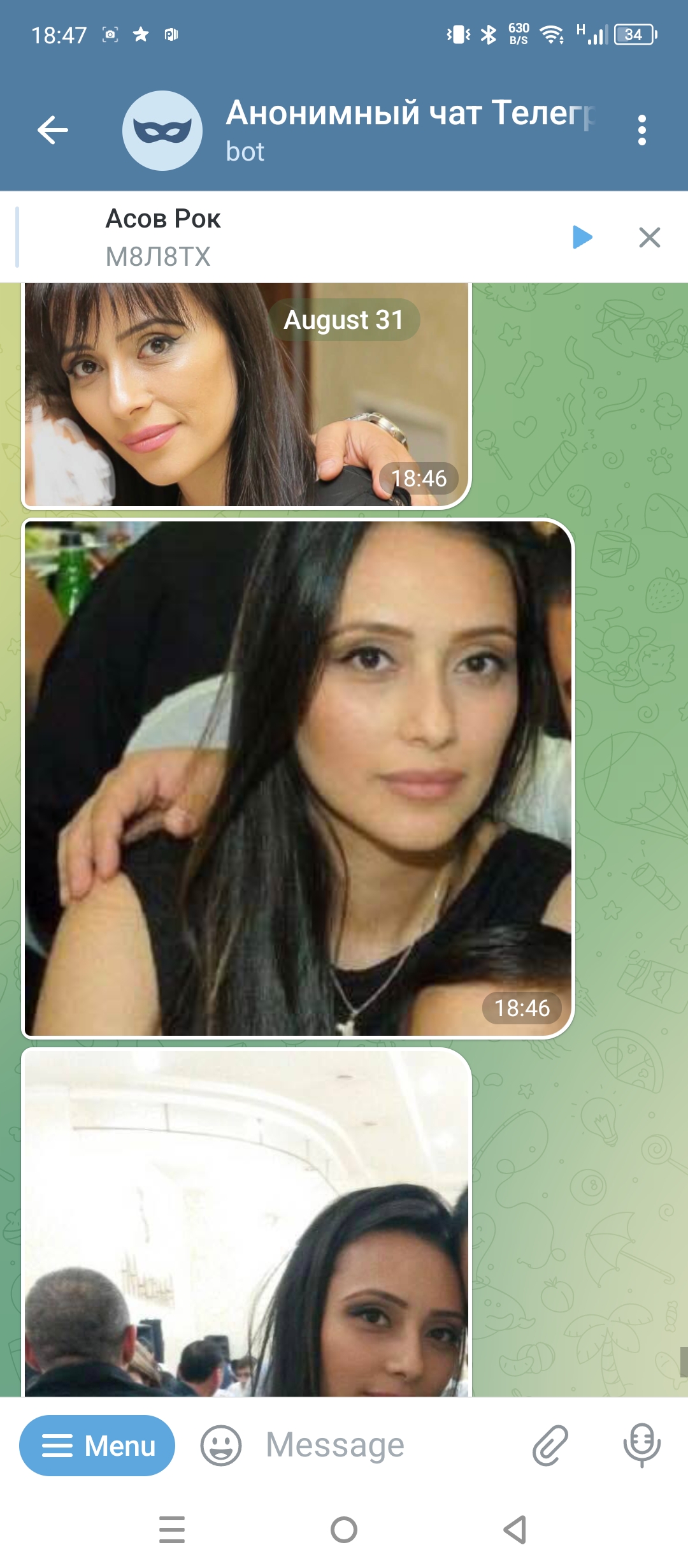Open the photo below the August 31 label
The width and height of the screenshot is (688, 1568).
click(247, 395)
